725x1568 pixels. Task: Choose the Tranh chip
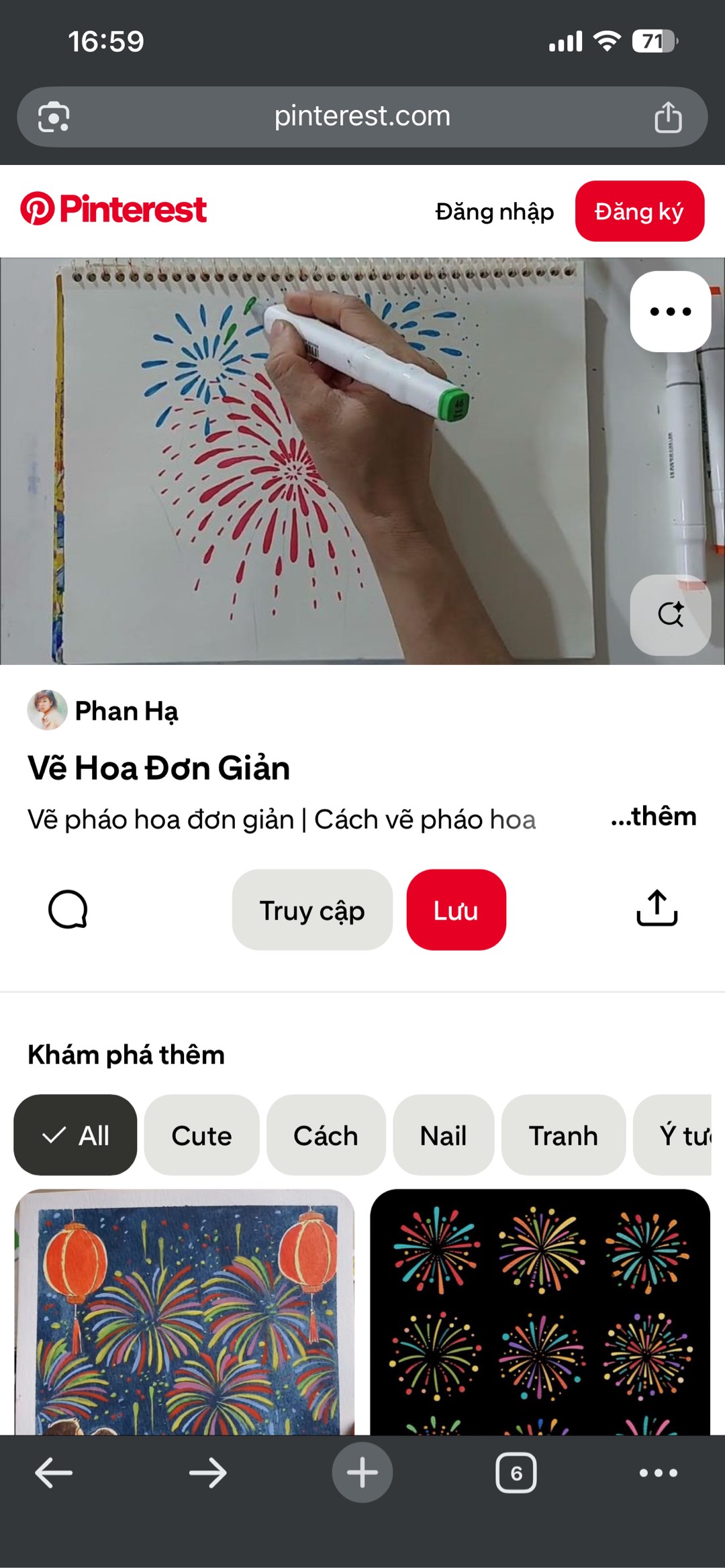(563, 1135)
